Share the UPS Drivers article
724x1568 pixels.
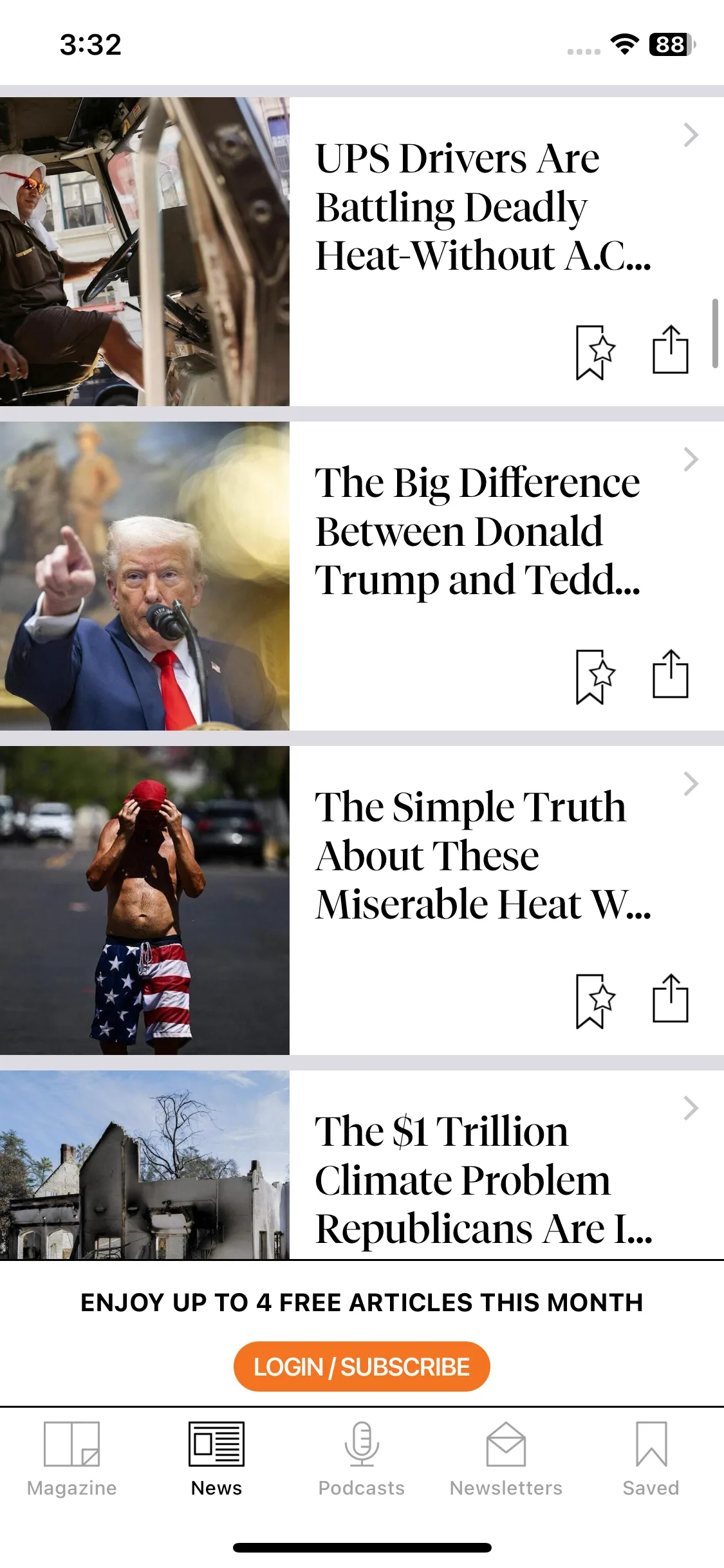click(670, 350)
